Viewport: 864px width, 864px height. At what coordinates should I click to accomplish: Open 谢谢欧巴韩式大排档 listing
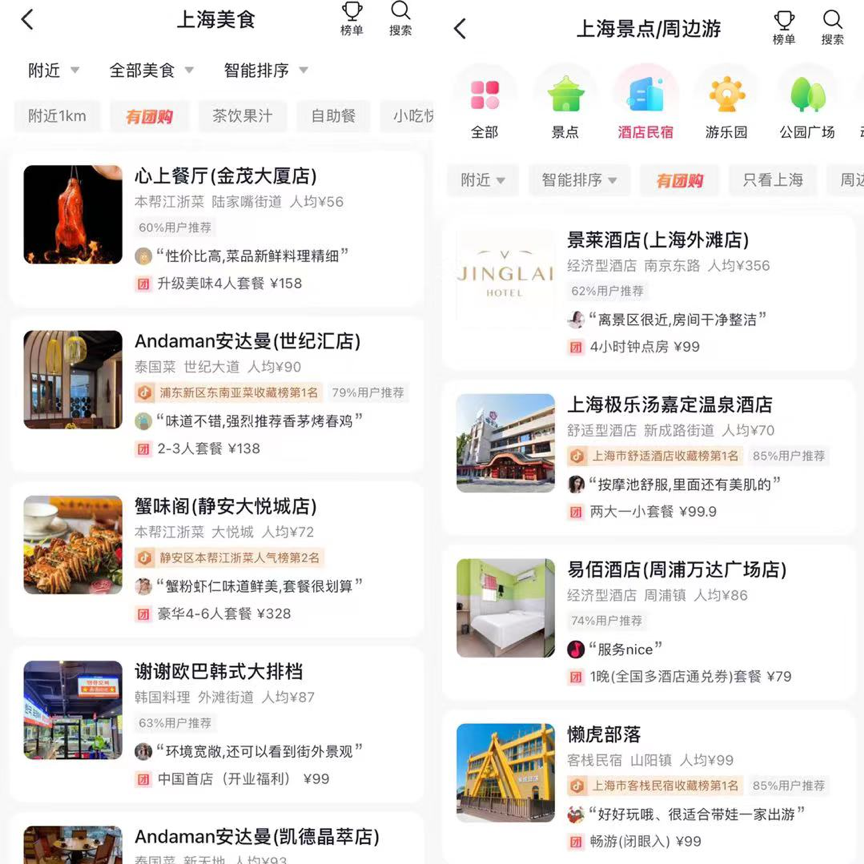click(218, 672)
